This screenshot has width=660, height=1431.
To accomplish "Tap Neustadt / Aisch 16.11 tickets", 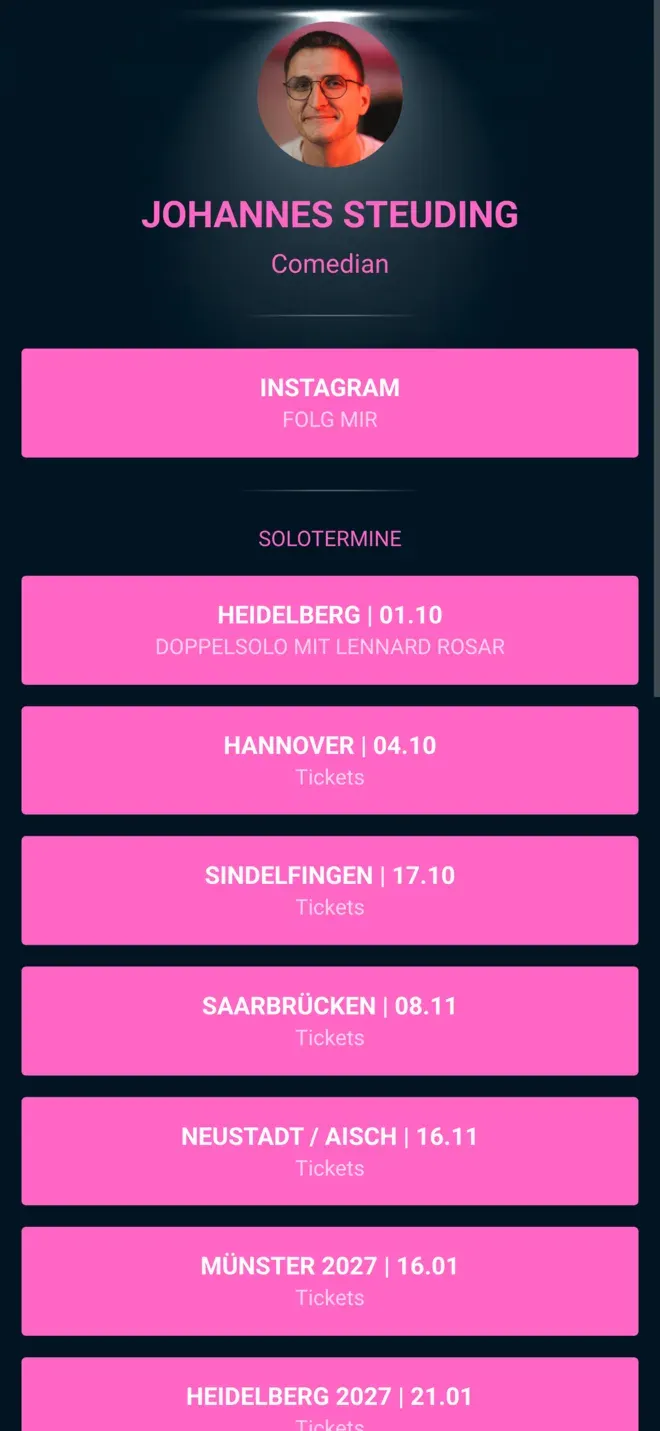I will (x=330, y=1151).
